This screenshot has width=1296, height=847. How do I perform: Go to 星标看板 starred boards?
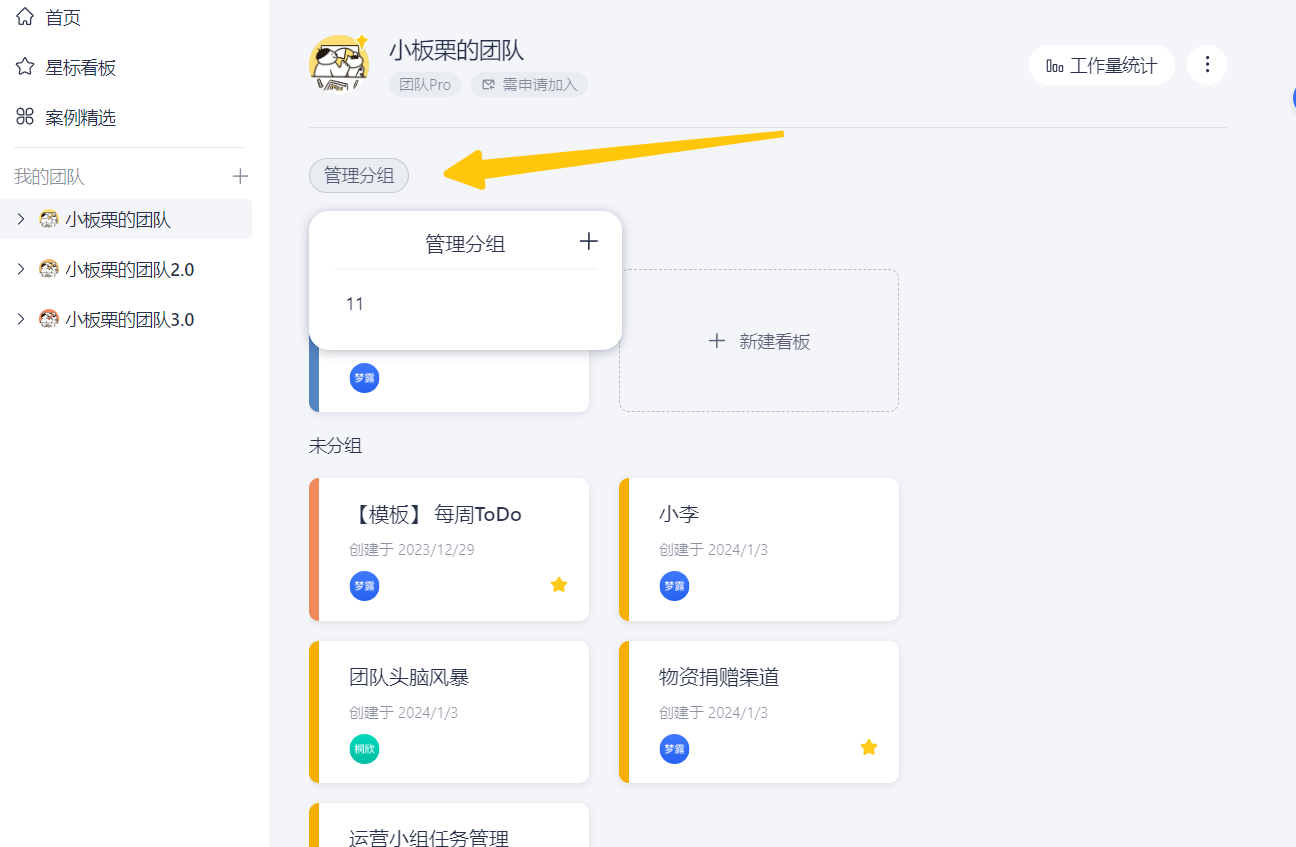point(80,68)
